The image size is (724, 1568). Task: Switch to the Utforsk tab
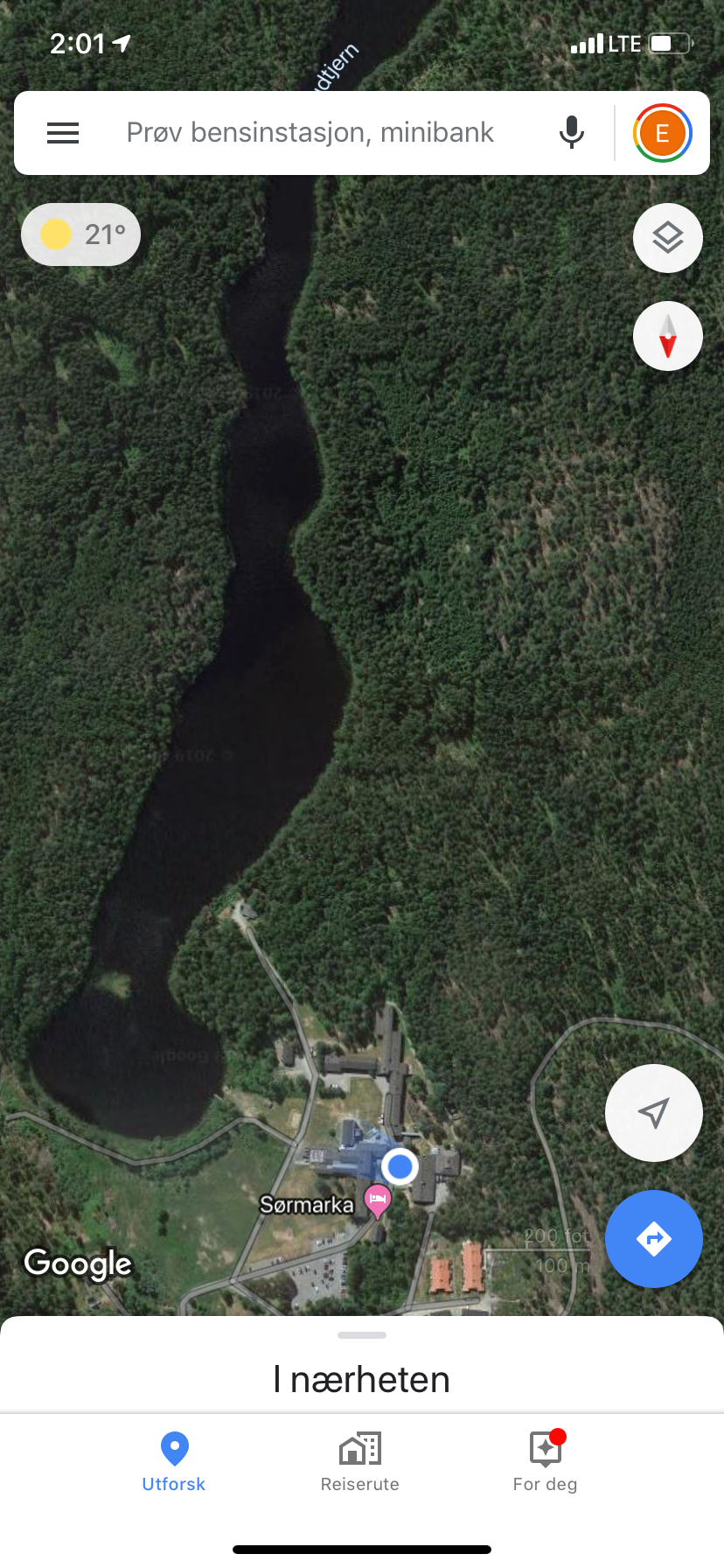coord(174,1462)
